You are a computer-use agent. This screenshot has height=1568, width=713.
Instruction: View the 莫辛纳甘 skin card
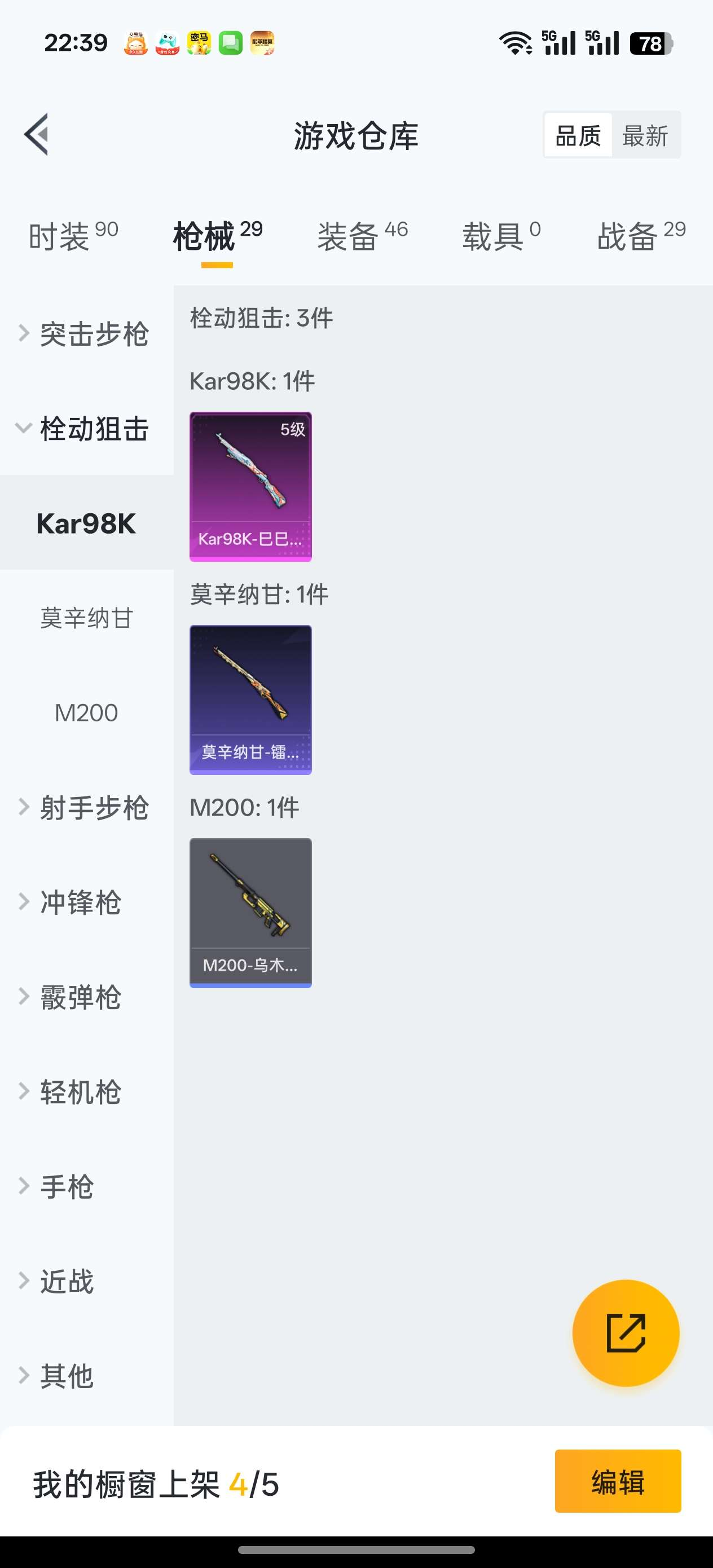pyautogui.click(x=250, y=699)
